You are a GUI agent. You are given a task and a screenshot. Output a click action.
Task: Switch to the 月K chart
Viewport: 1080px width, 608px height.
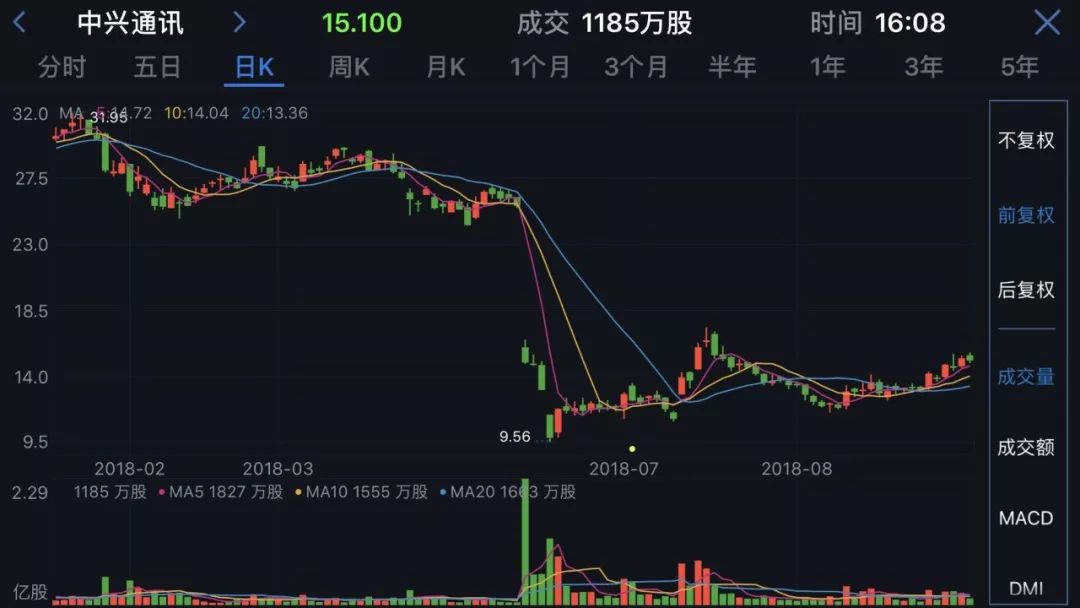click(446, 67)
